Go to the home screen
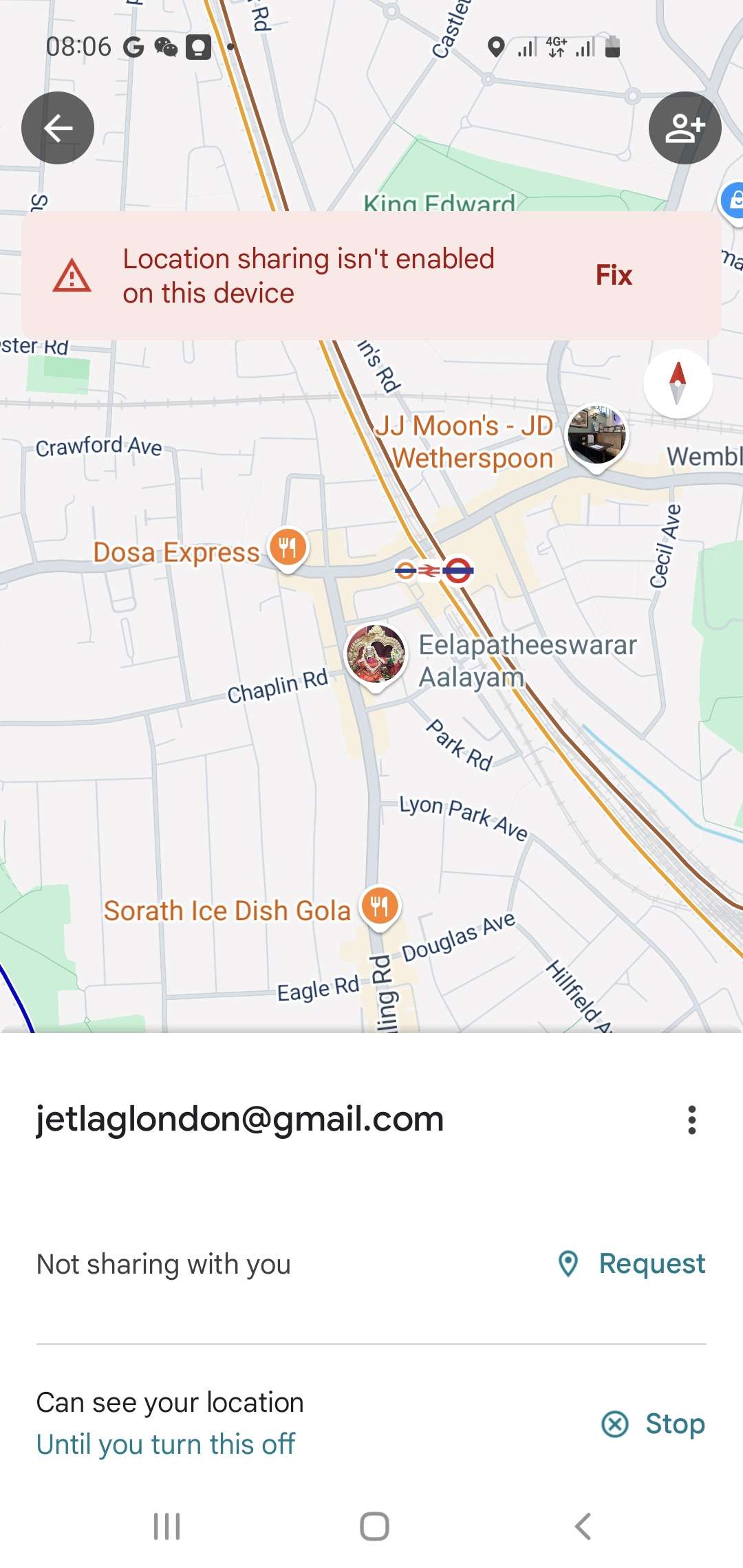The image size is (743, 1568). (x=374, y=1526)
